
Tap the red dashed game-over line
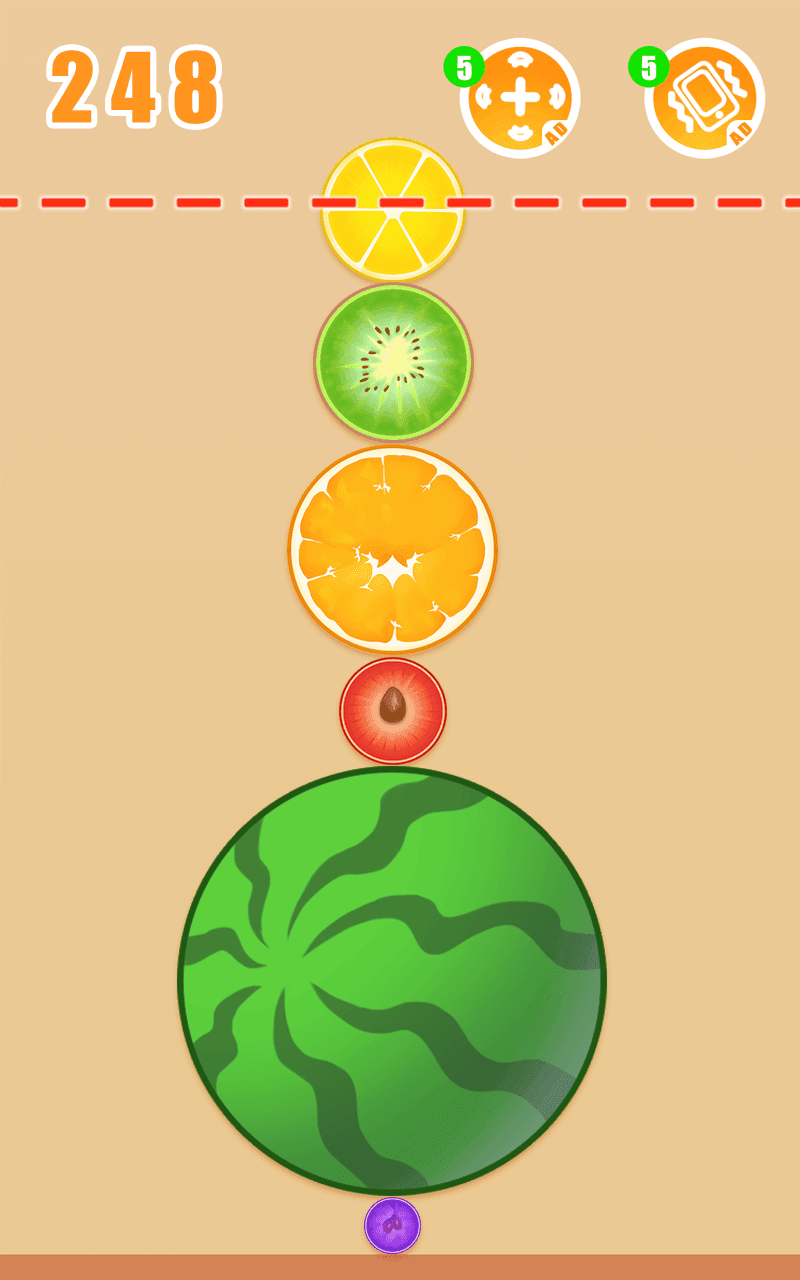[150, 200]
